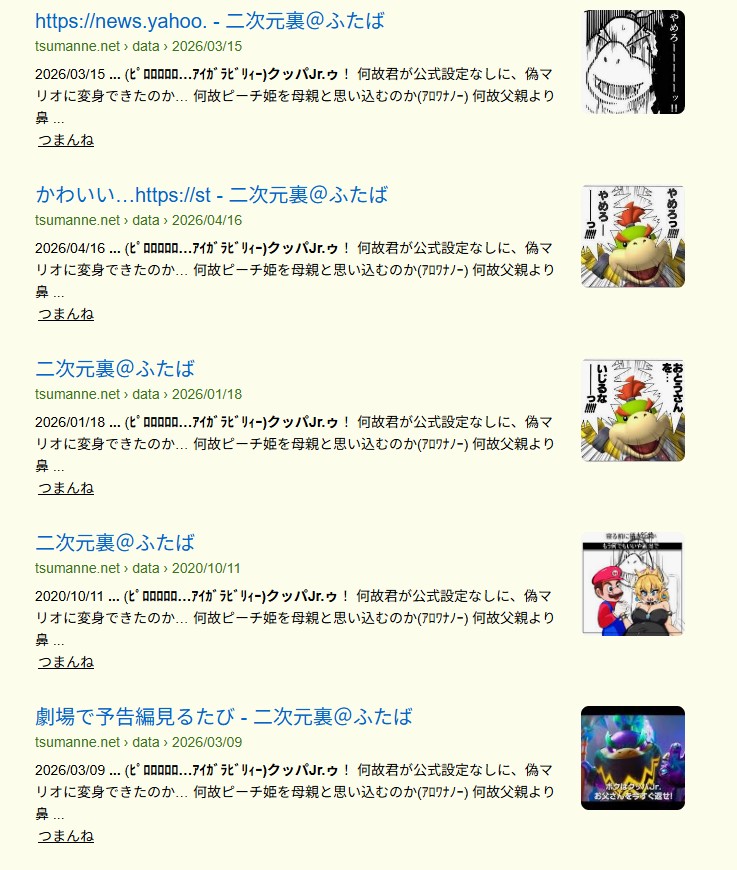Tap つまんね under the 2026/03/15 result
The height and width of the screenshot is (870, 737).
[x=66, y=140]
